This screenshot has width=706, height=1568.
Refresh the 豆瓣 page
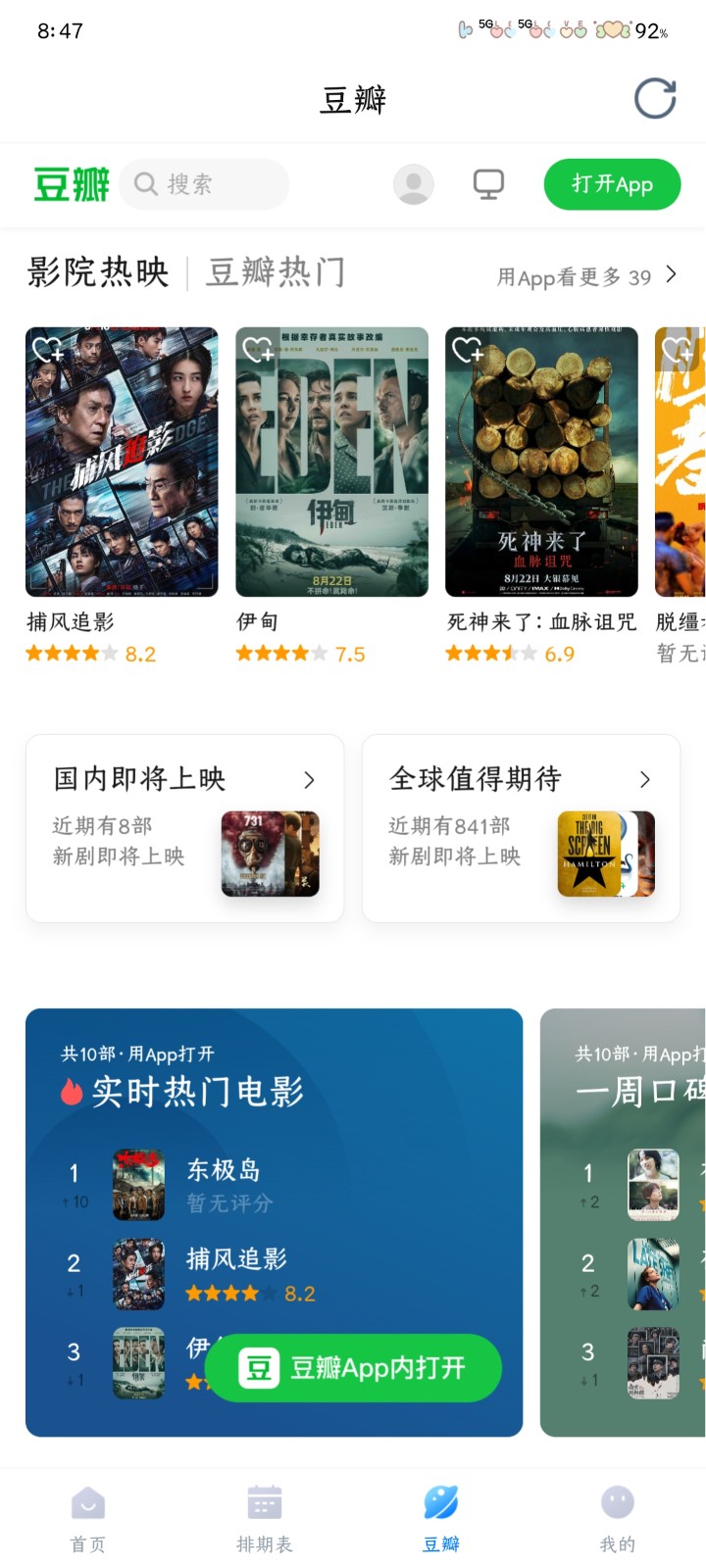tap(655, 99)
